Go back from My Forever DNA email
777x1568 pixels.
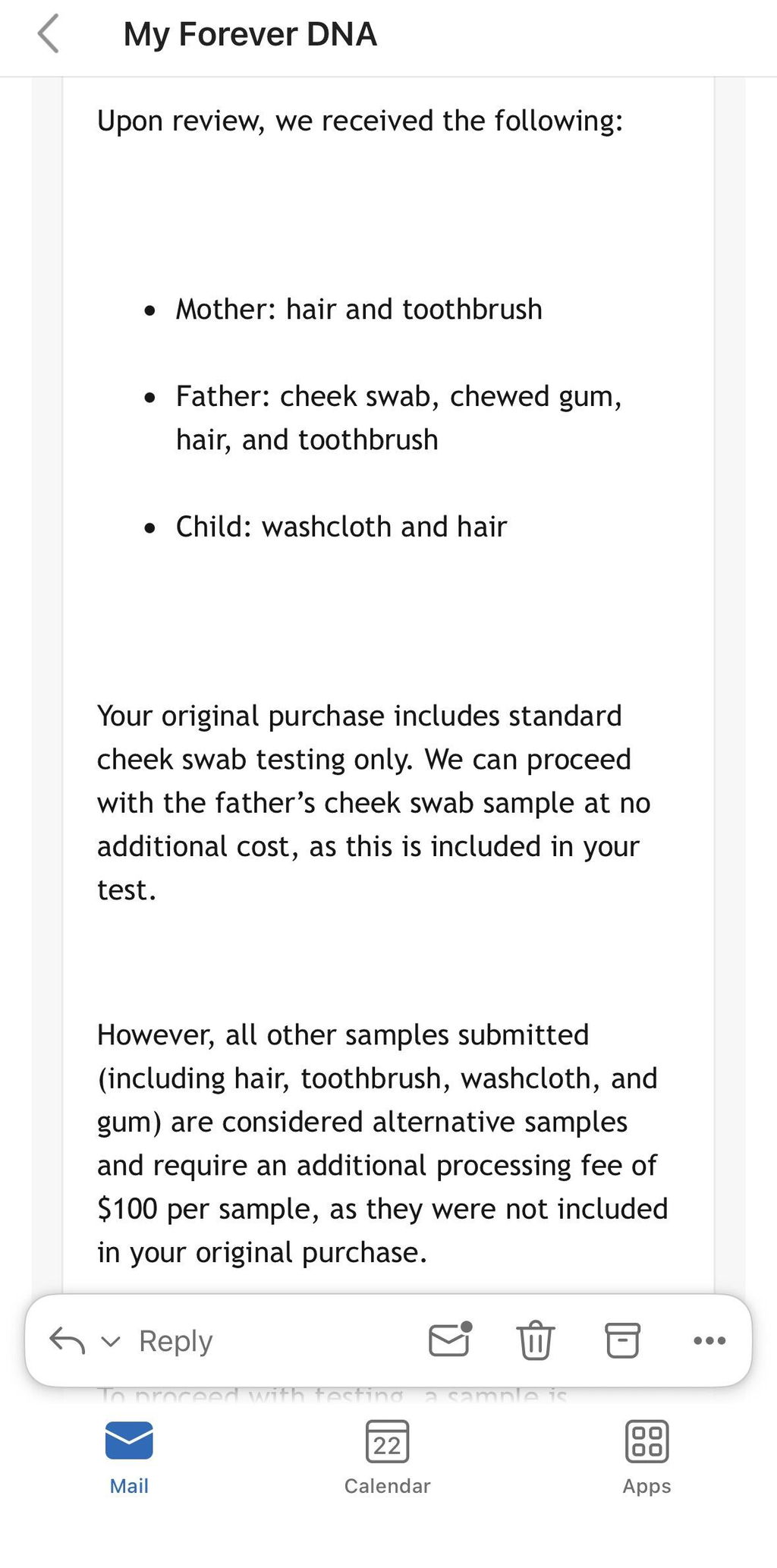pos(49,35)
